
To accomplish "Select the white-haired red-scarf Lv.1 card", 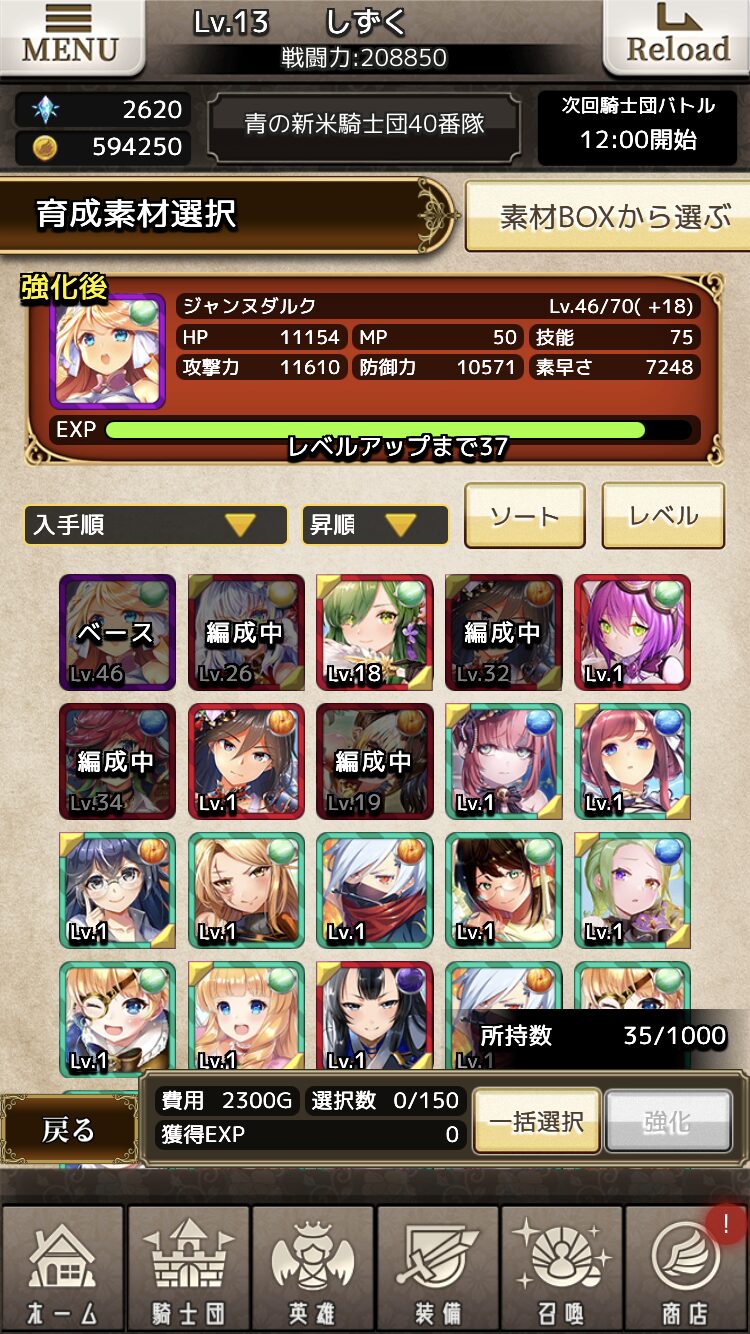I will click(x=374, y=890).
